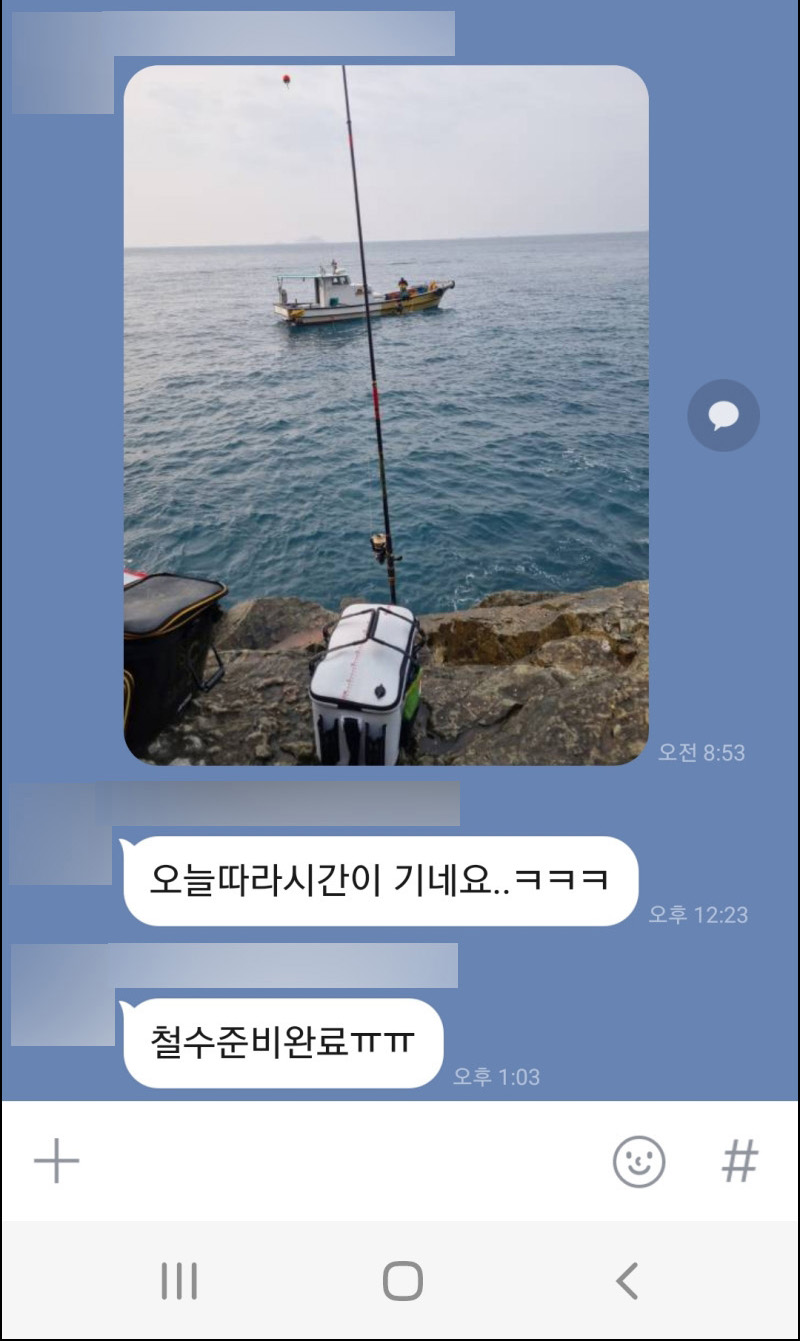Go to the home screen
Image resolution: width=800 pixels, height=1341 pixels.
tap(402, 1280)
